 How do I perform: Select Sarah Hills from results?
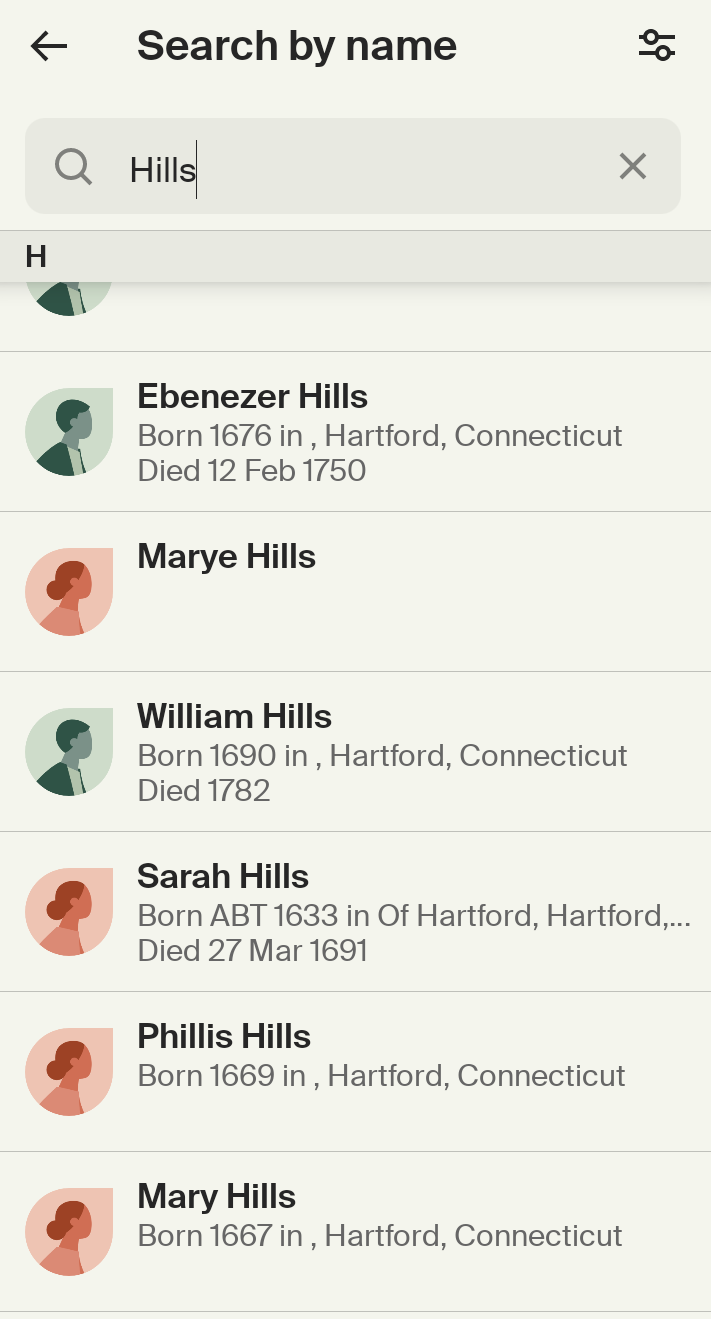click(355, 912)
